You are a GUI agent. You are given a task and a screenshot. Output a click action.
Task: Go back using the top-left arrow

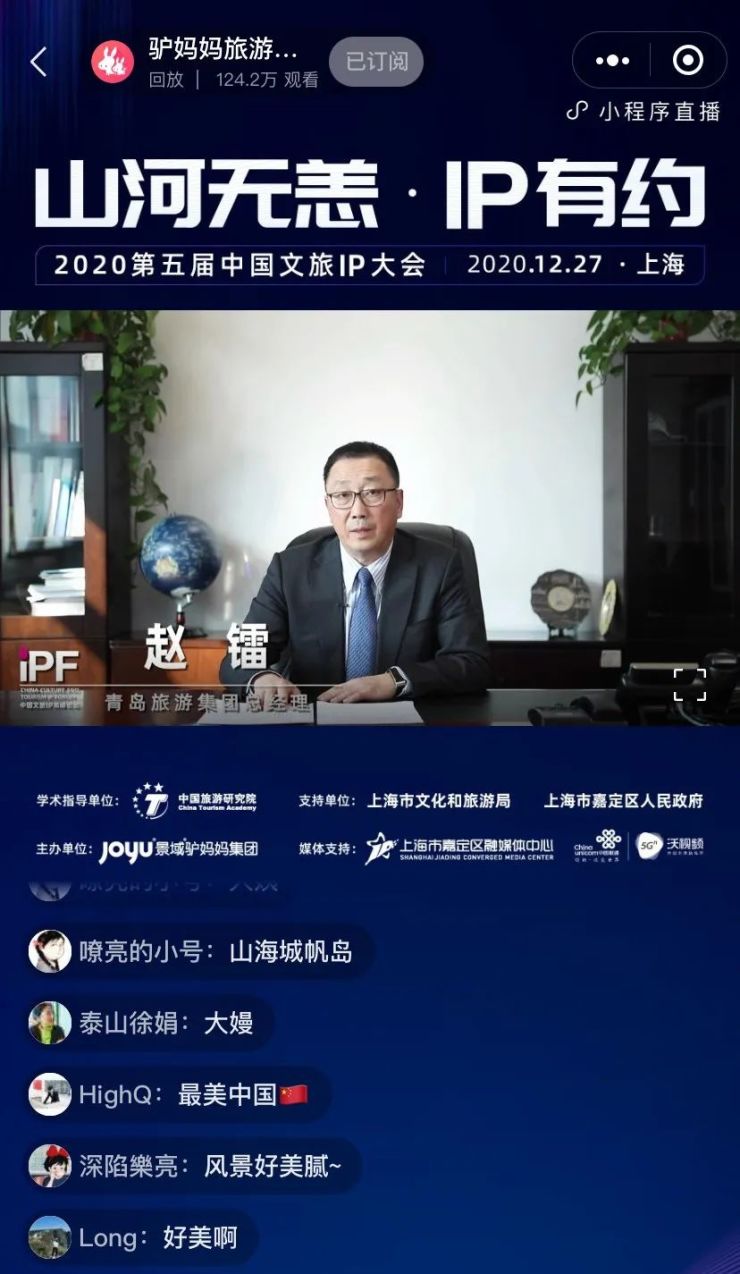point(38,62)
